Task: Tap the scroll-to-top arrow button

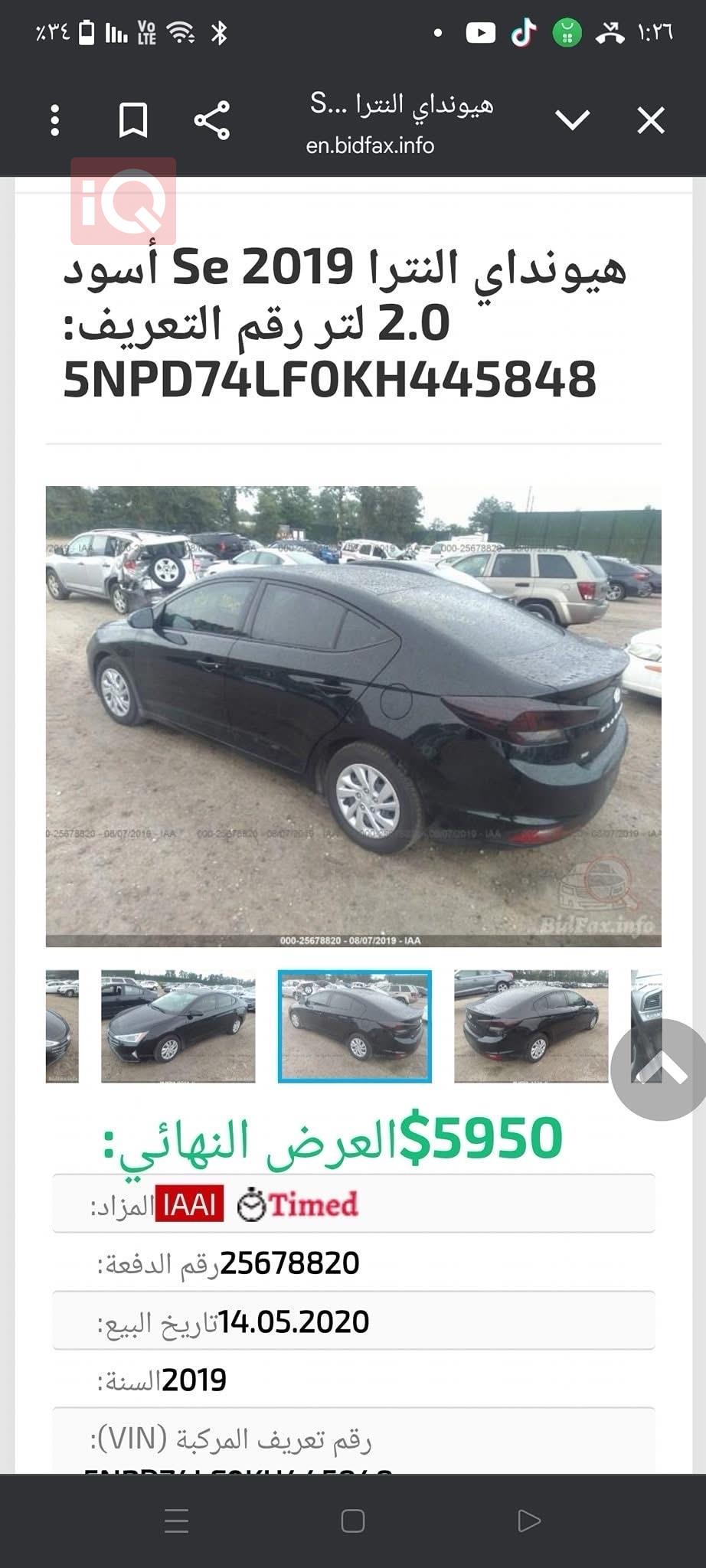Action: click(661, 1070)
